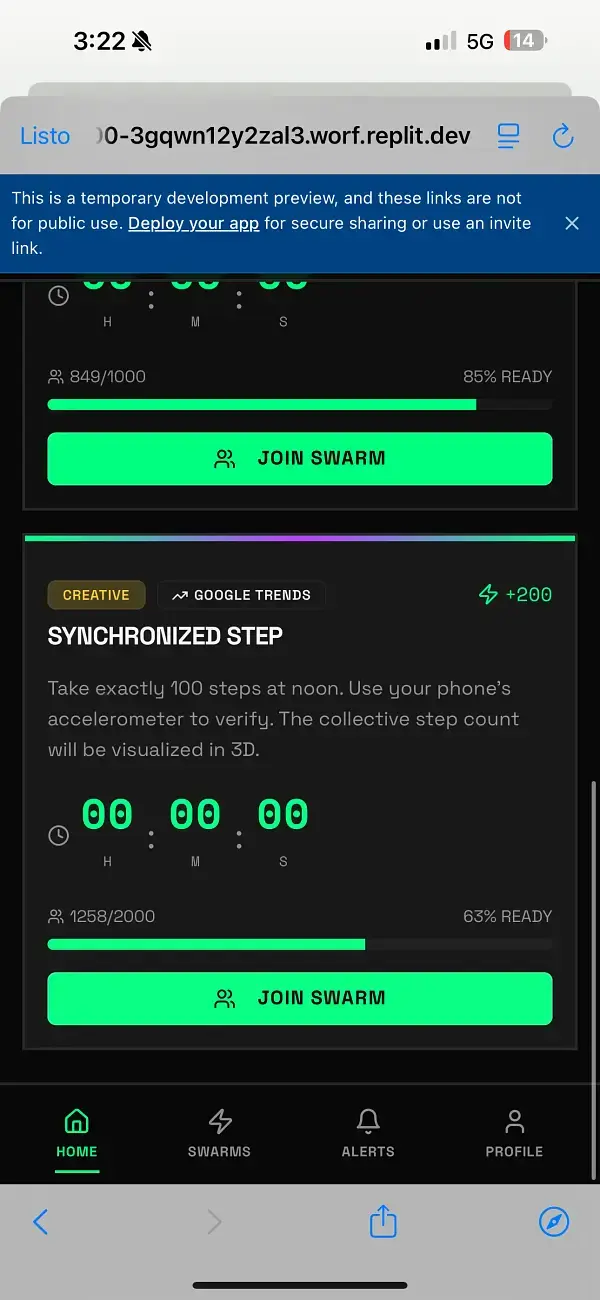Image resolution: width=600 pixels, height=1300 pixels.
Task: Go to the Home tab
Action: tap(77, 1133)
